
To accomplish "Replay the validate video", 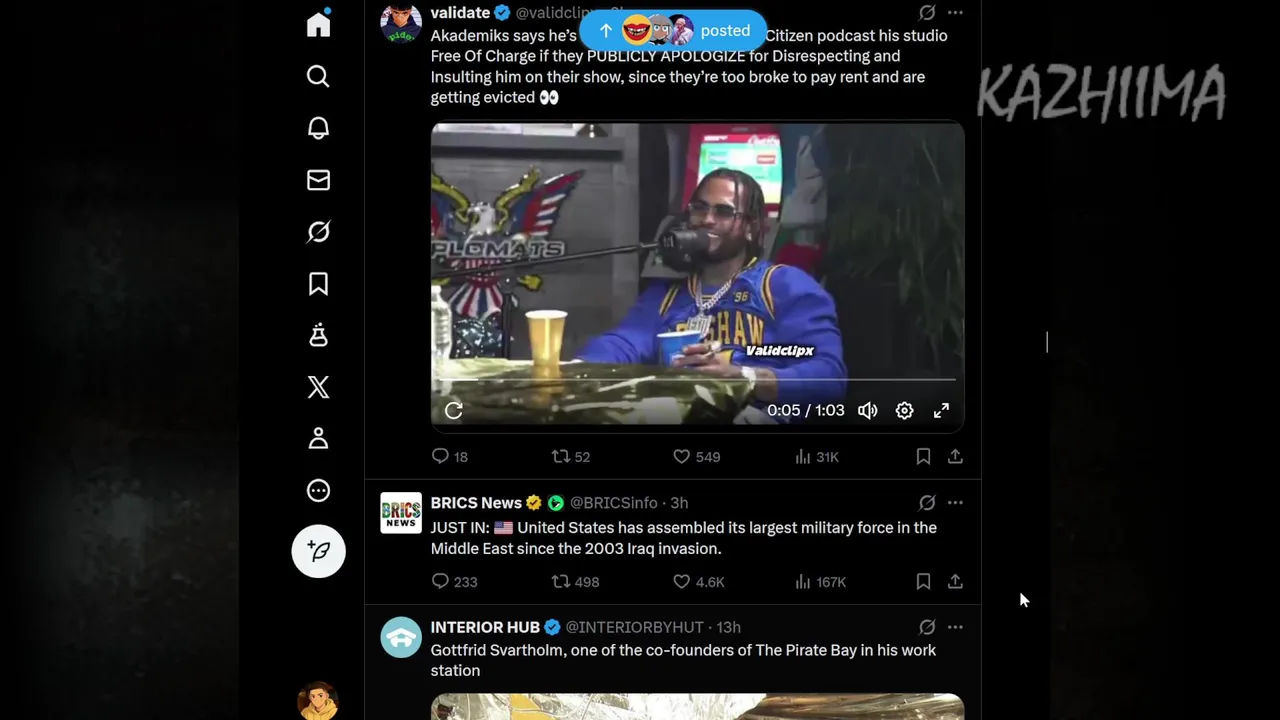I will (453, 410).
